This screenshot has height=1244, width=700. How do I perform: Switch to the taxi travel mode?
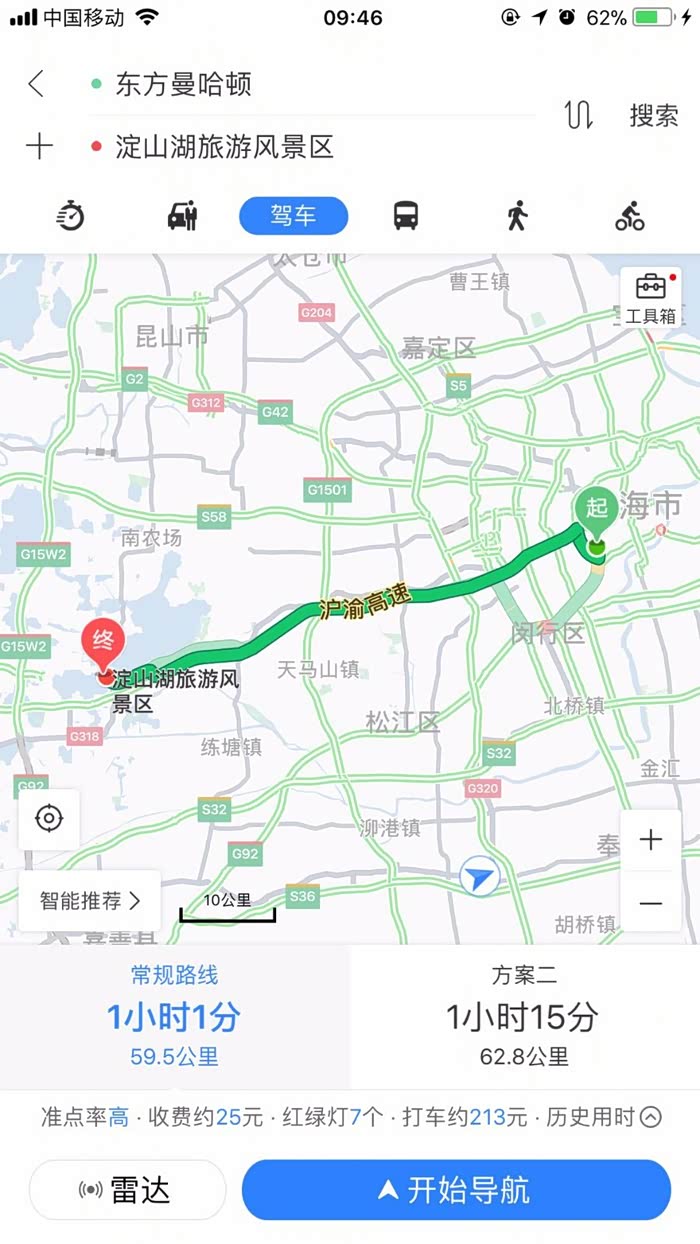(x=183, y=215)
